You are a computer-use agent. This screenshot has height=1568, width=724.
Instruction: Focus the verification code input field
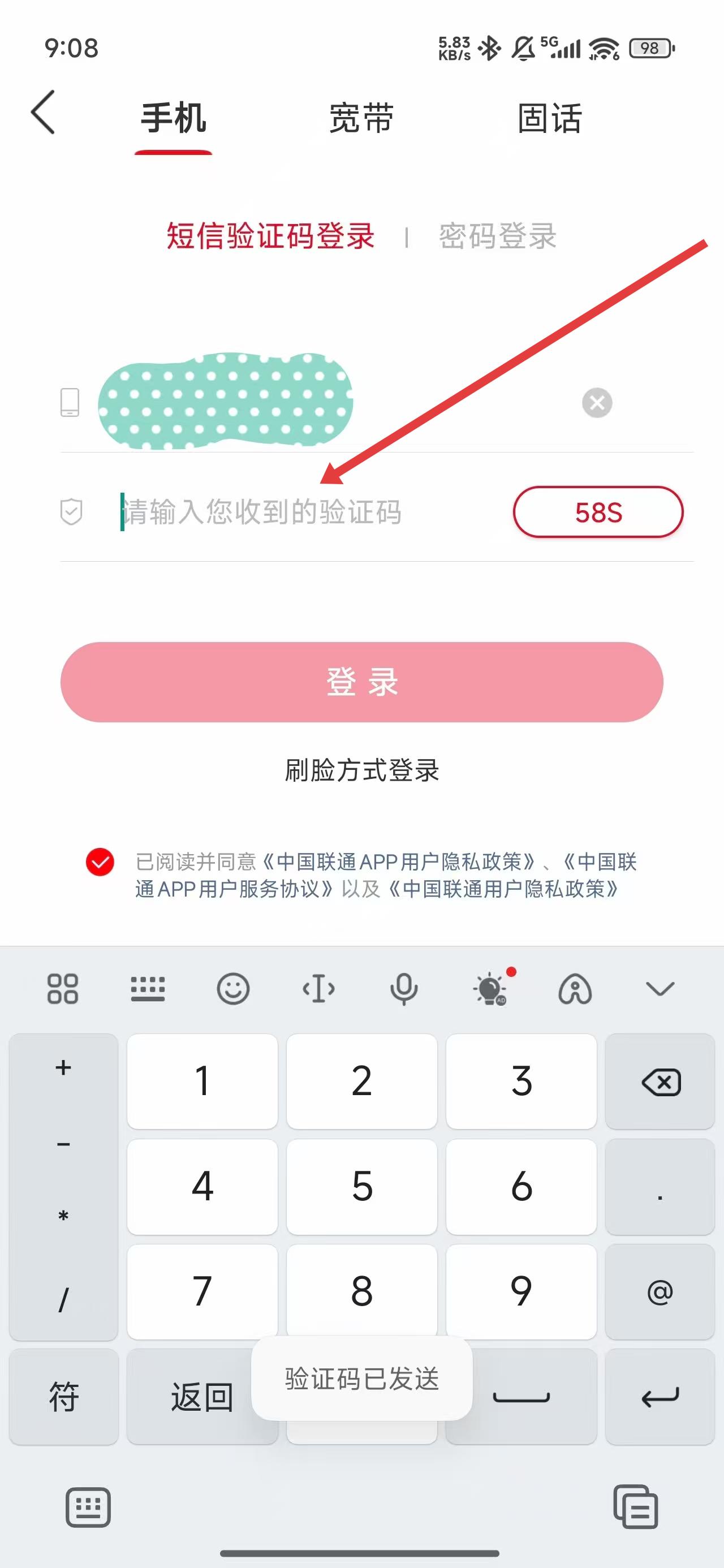(304, 512)
